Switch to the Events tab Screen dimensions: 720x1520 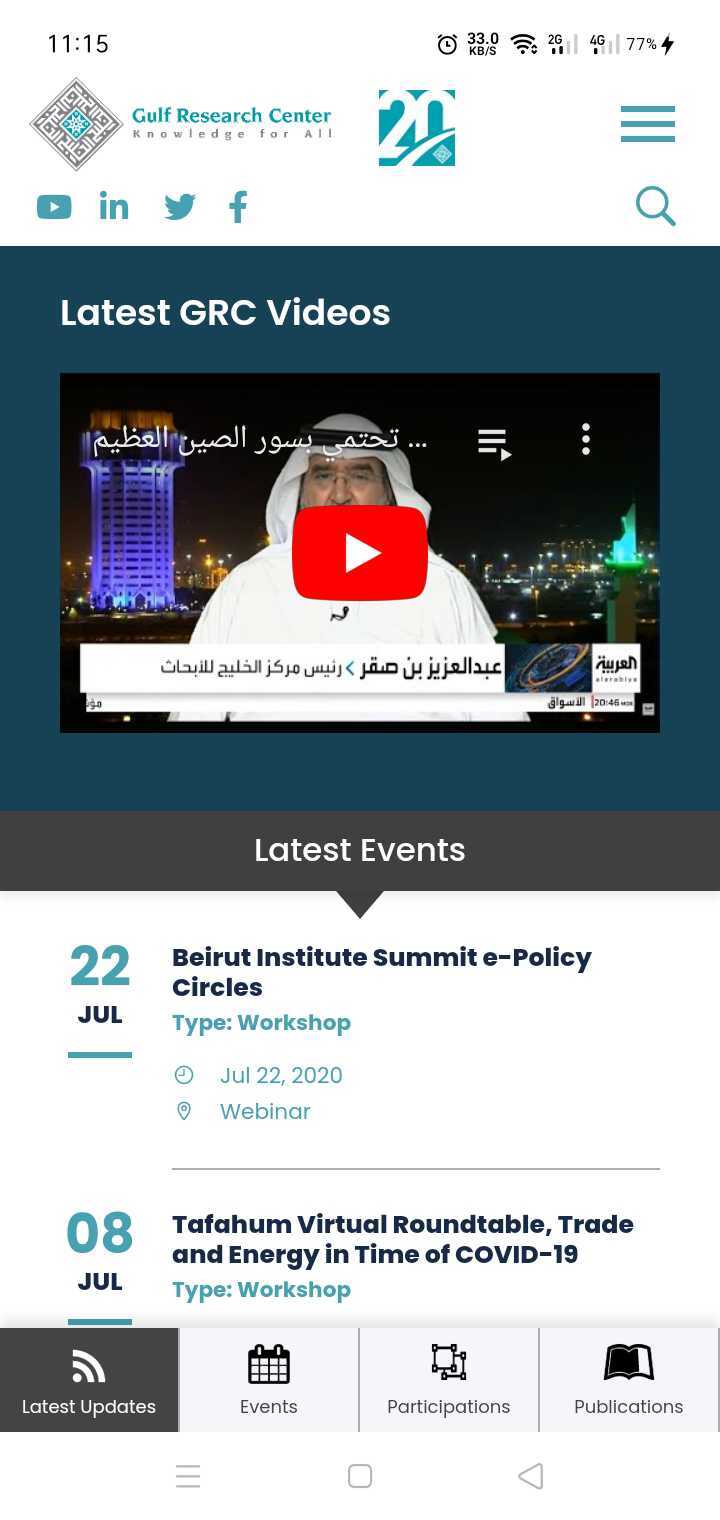[x=269, y=1380]
